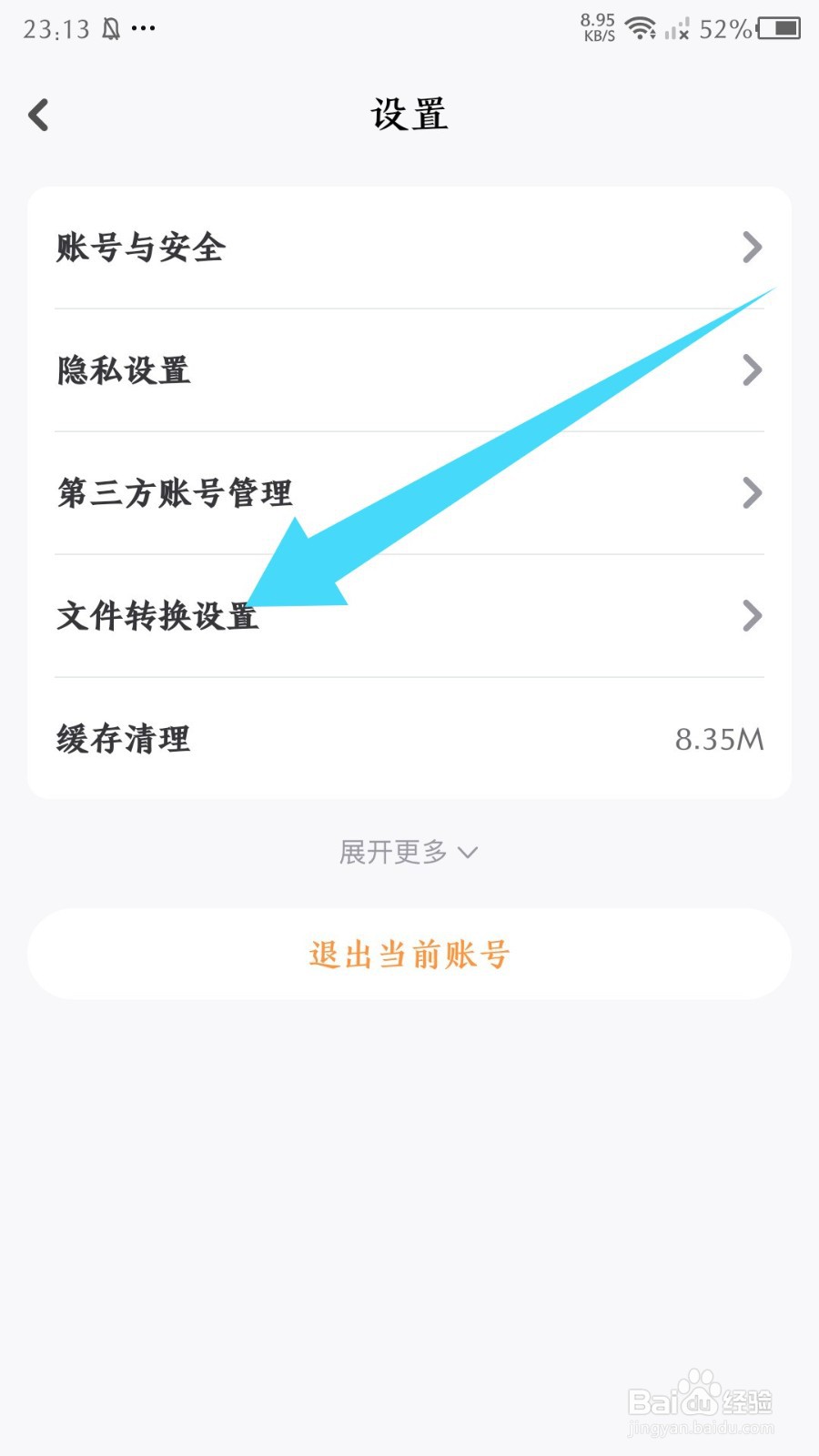This screenshot has width=819, height=1456.
Task: Click the back arrow to return
Action: [x=38, y=116]
